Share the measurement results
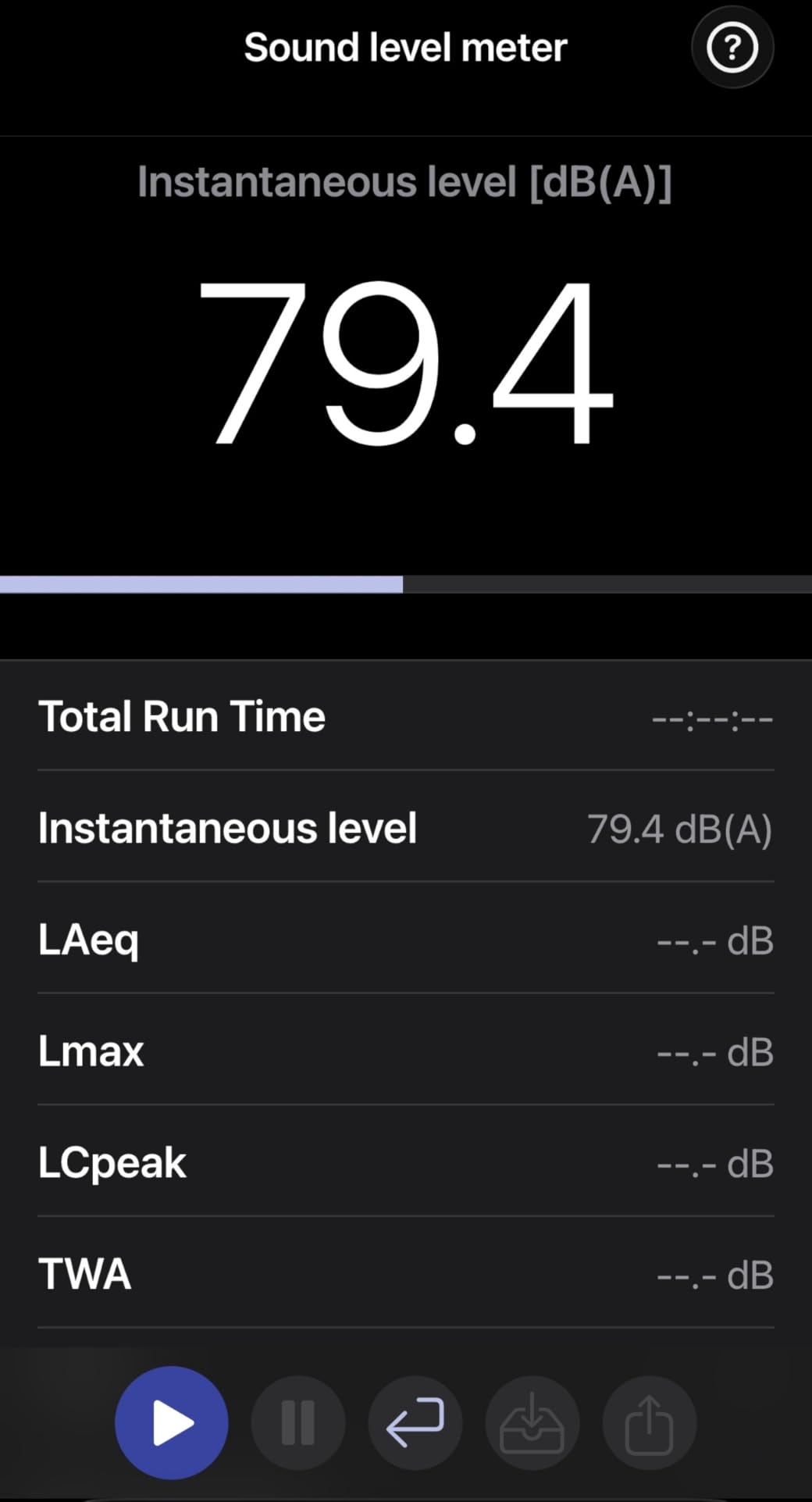Image resolution: width=812 pixels, height=1502 pixels. pyautogui.click(x=650, y=1423)
